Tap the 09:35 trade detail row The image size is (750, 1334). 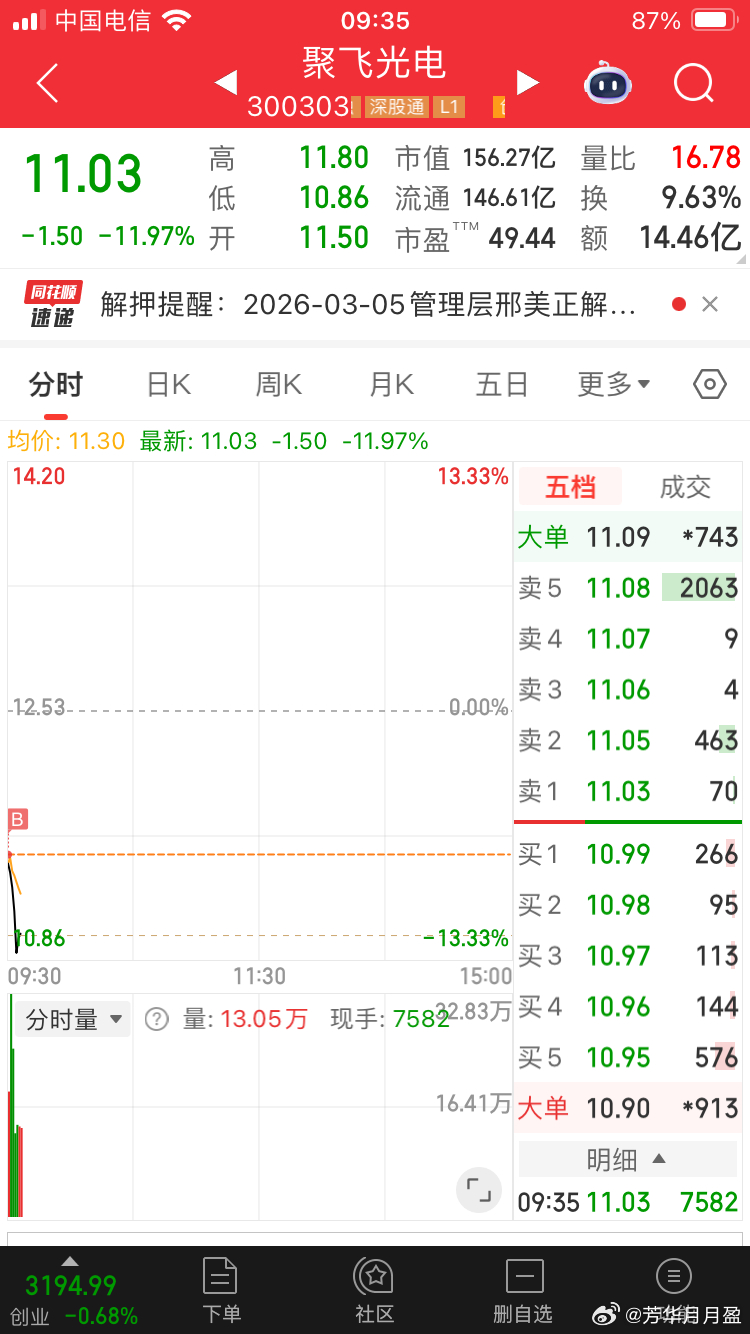[627, 1203]
